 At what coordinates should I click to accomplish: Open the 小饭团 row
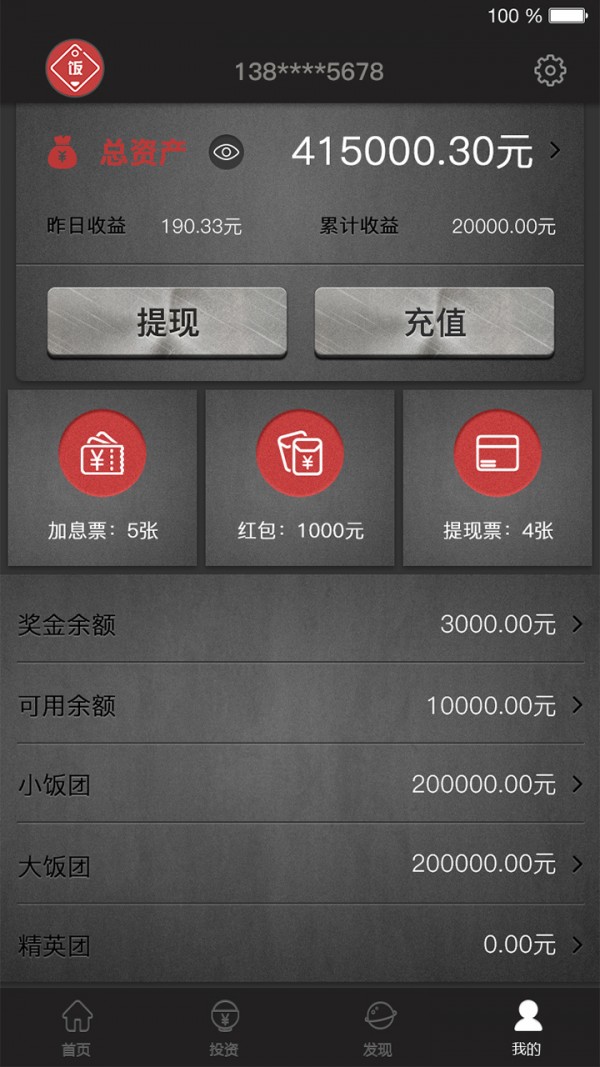[300, 784]
